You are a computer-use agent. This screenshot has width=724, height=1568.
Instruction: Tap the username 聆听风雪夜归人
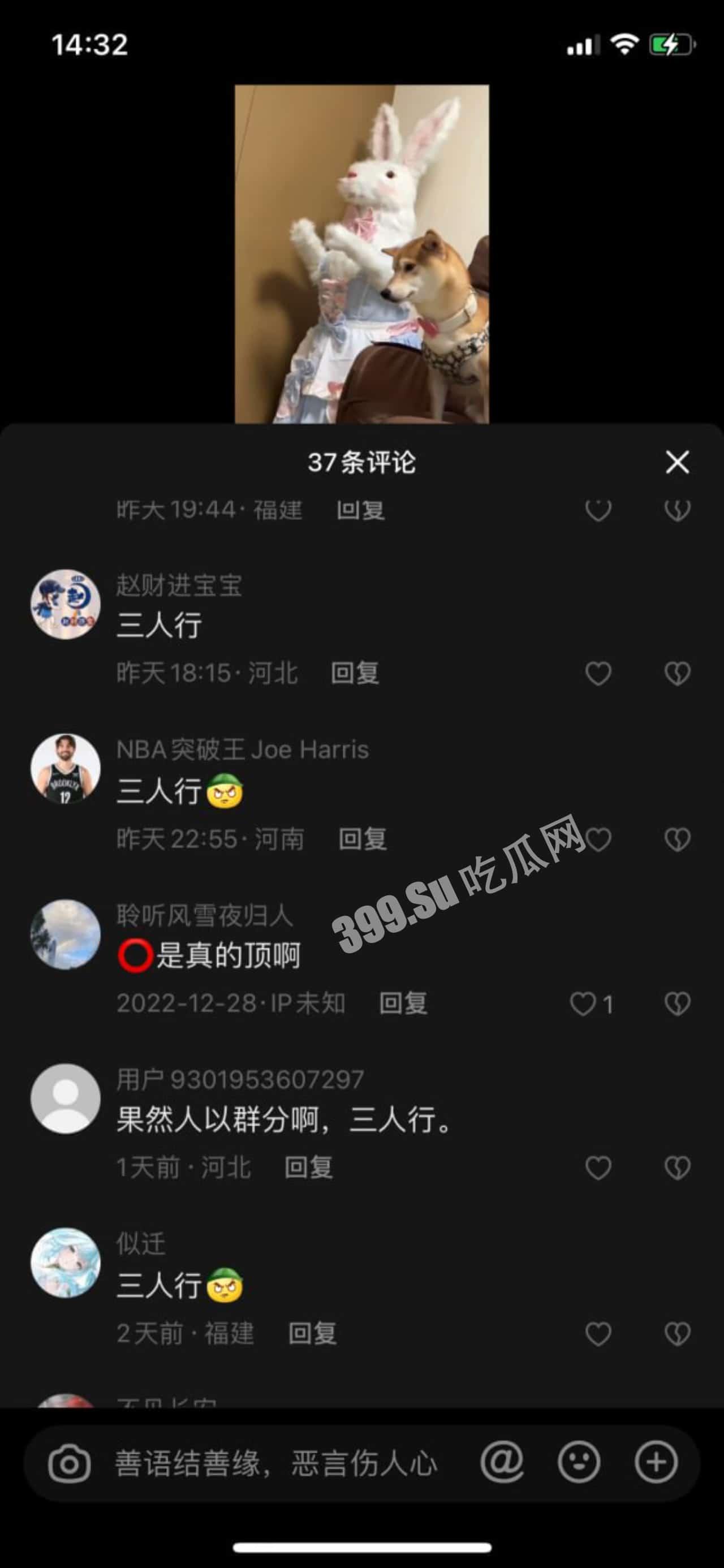click(x=204, y=914)
